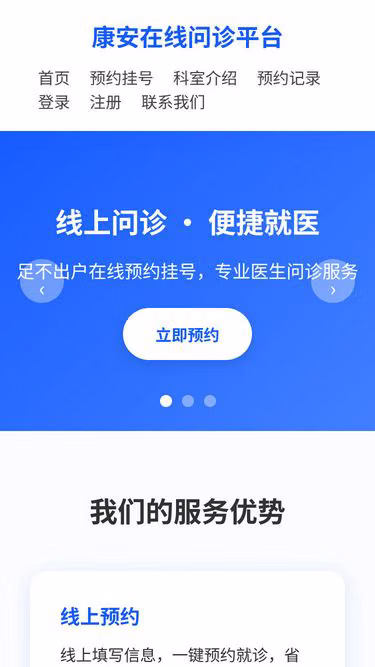Image resolution: width=375 pixels, height=667 pixels.
Task: Open 联系我们 link
Action: pyautogui.click(x=173, y=103)
